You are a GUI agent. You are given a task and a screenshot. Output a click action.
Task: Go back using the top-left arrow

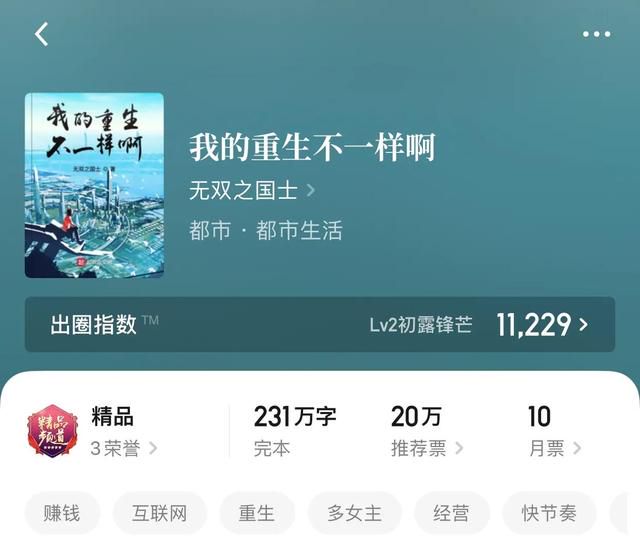click(41, 34)
